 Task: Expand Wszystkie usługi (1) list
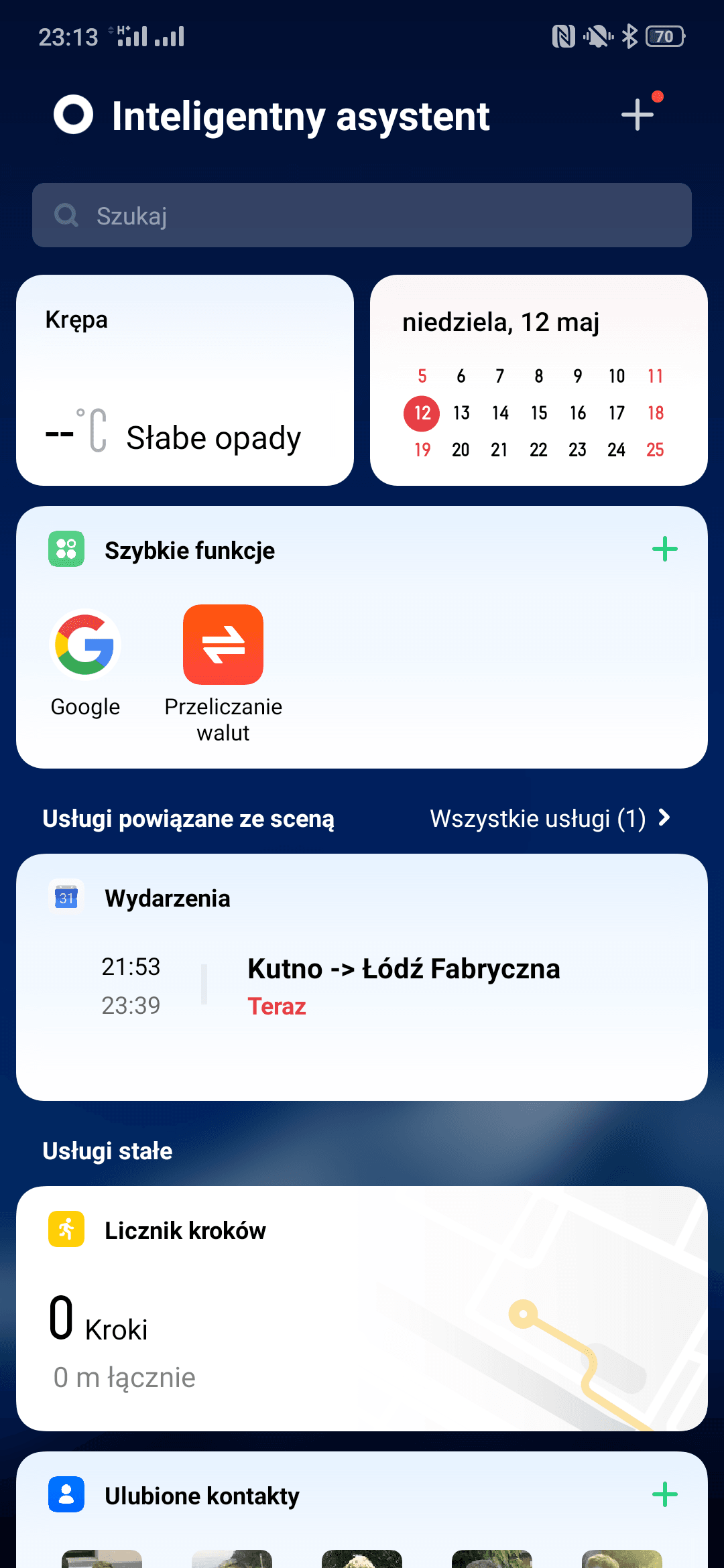pos(550,818)
